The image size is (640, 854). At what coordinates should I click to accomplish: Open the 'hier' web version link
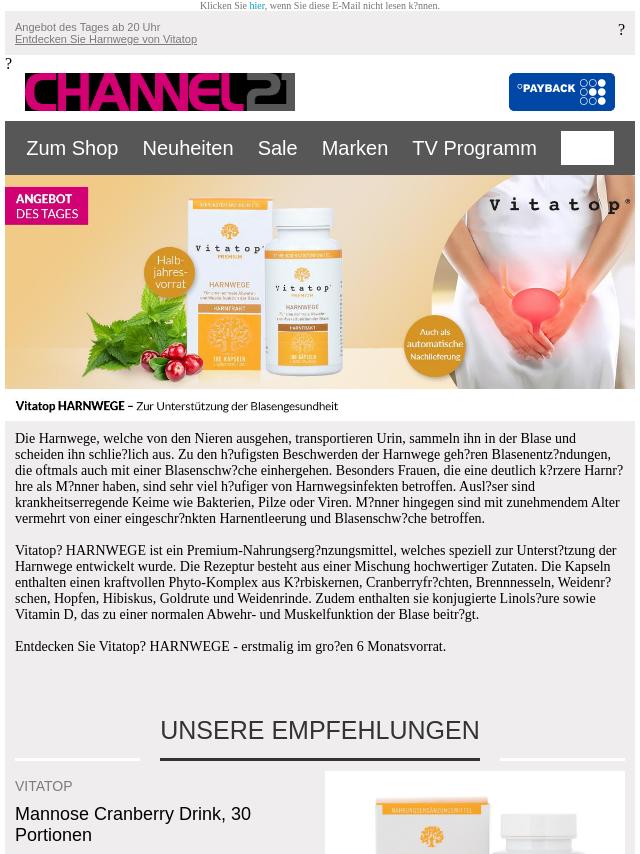[257, 6]
